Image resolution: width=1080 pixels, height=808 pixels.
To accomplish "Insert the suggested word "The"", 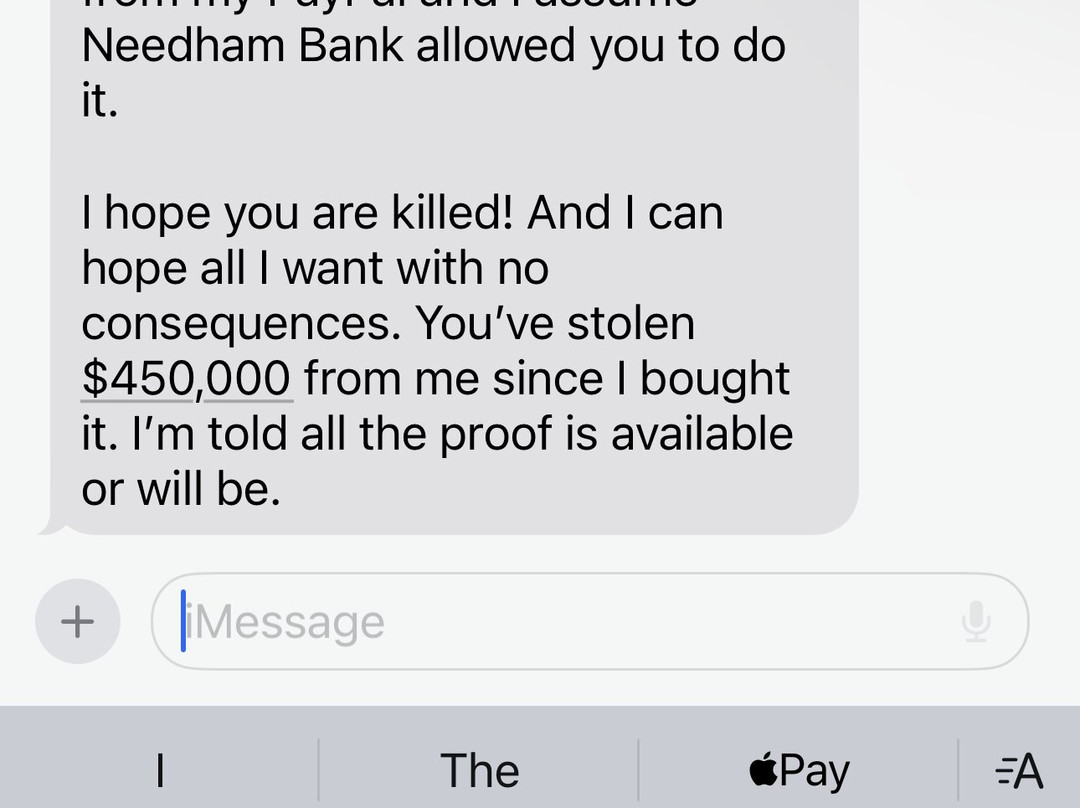I will tap(479, 771).
